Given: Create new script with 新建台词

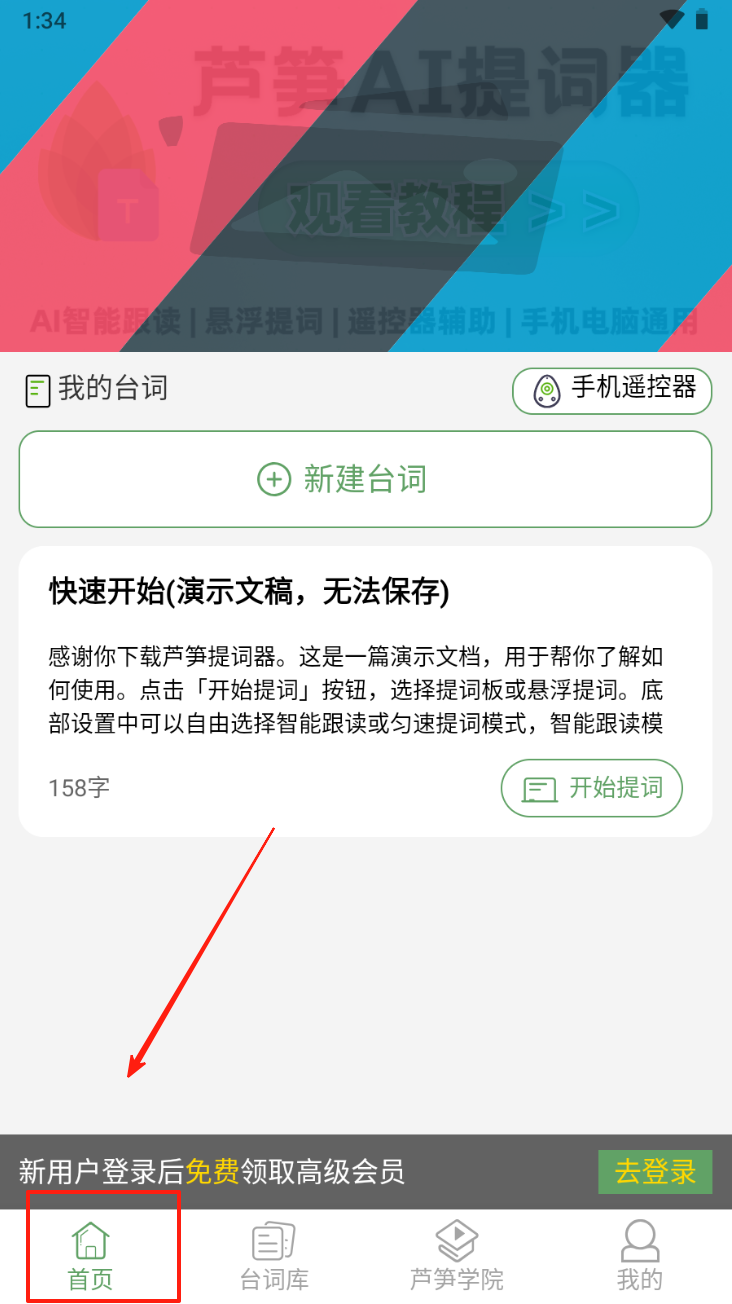Looking at the screenshot, I should coord(365,479).
